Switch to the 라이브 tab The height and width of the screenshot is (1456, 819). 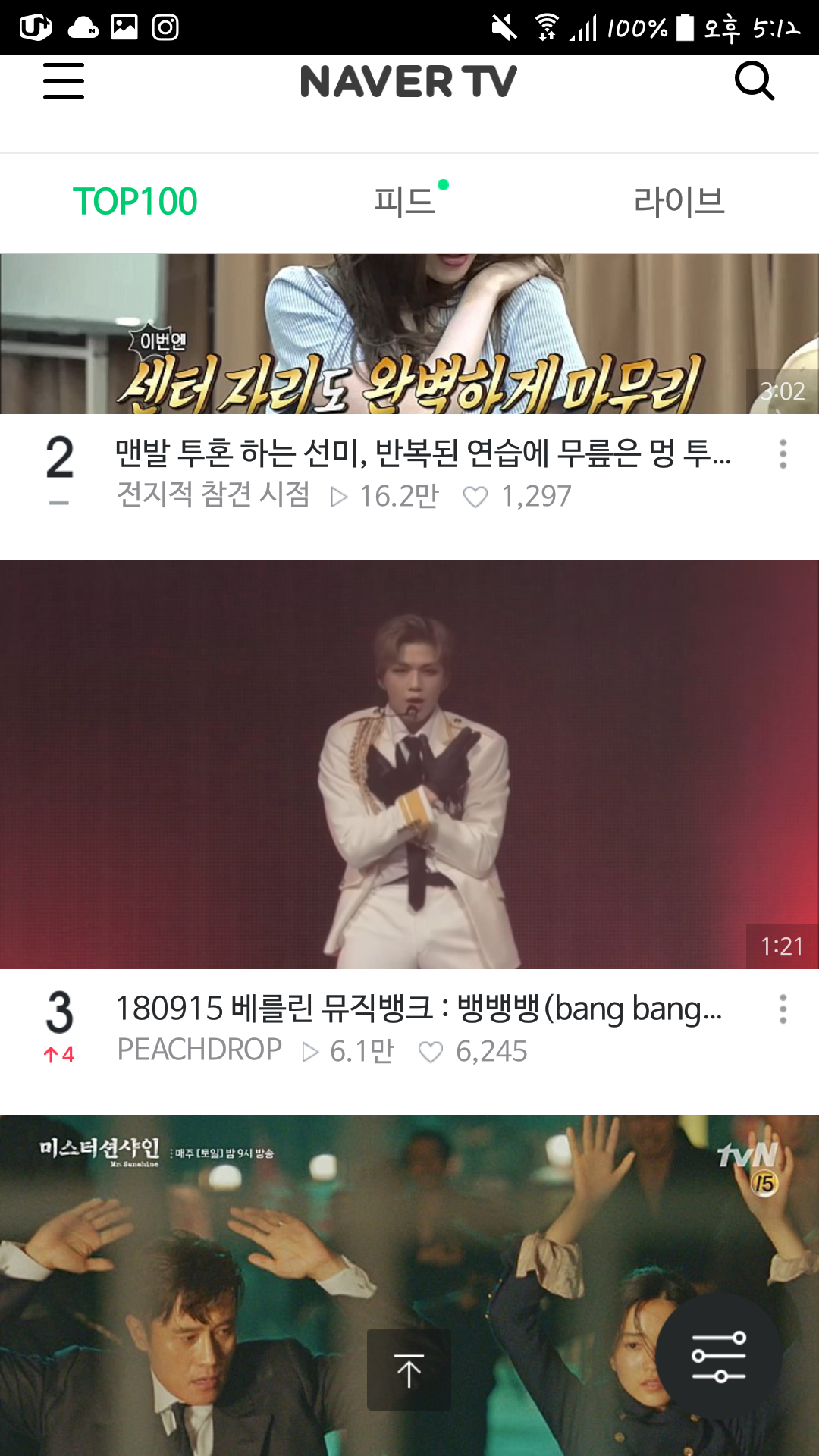[679, 201]
